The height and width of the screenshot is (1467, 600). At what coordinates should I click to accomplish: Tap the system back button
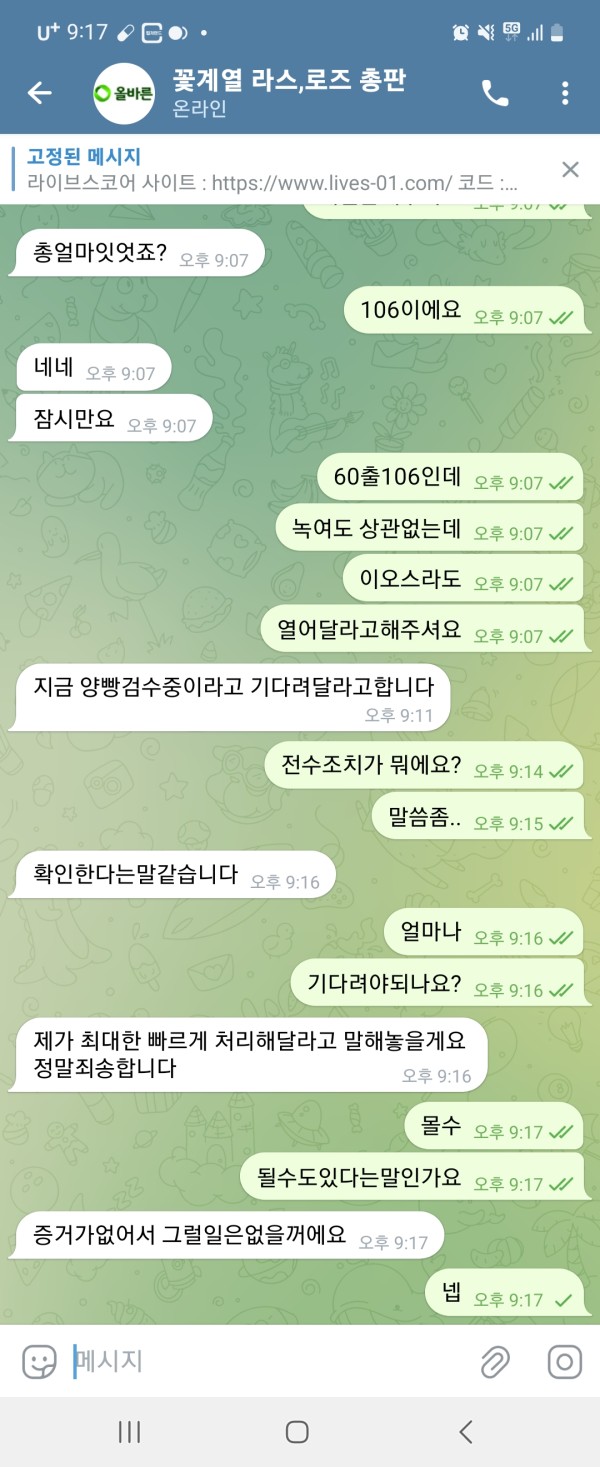465,1432
